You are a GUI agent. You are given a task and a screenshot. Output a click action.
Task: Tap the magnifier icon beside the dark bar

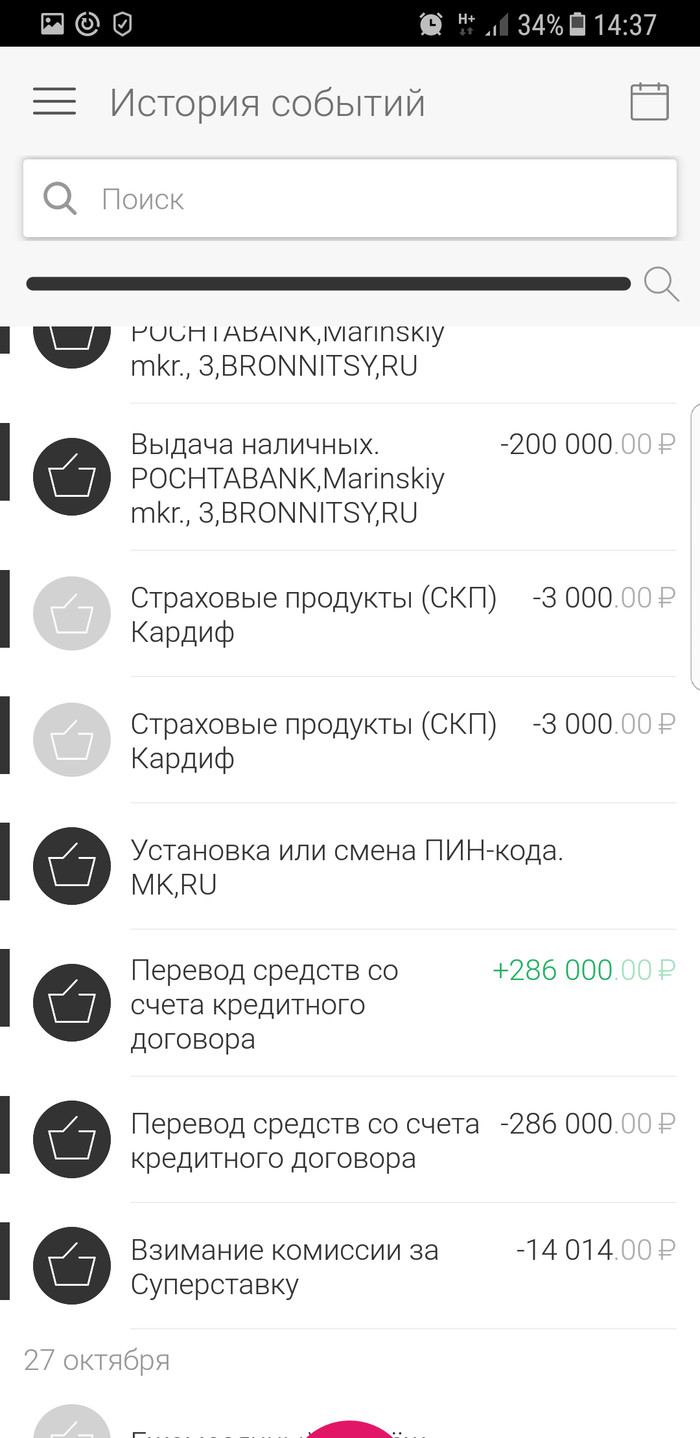[x=661, y=284]
